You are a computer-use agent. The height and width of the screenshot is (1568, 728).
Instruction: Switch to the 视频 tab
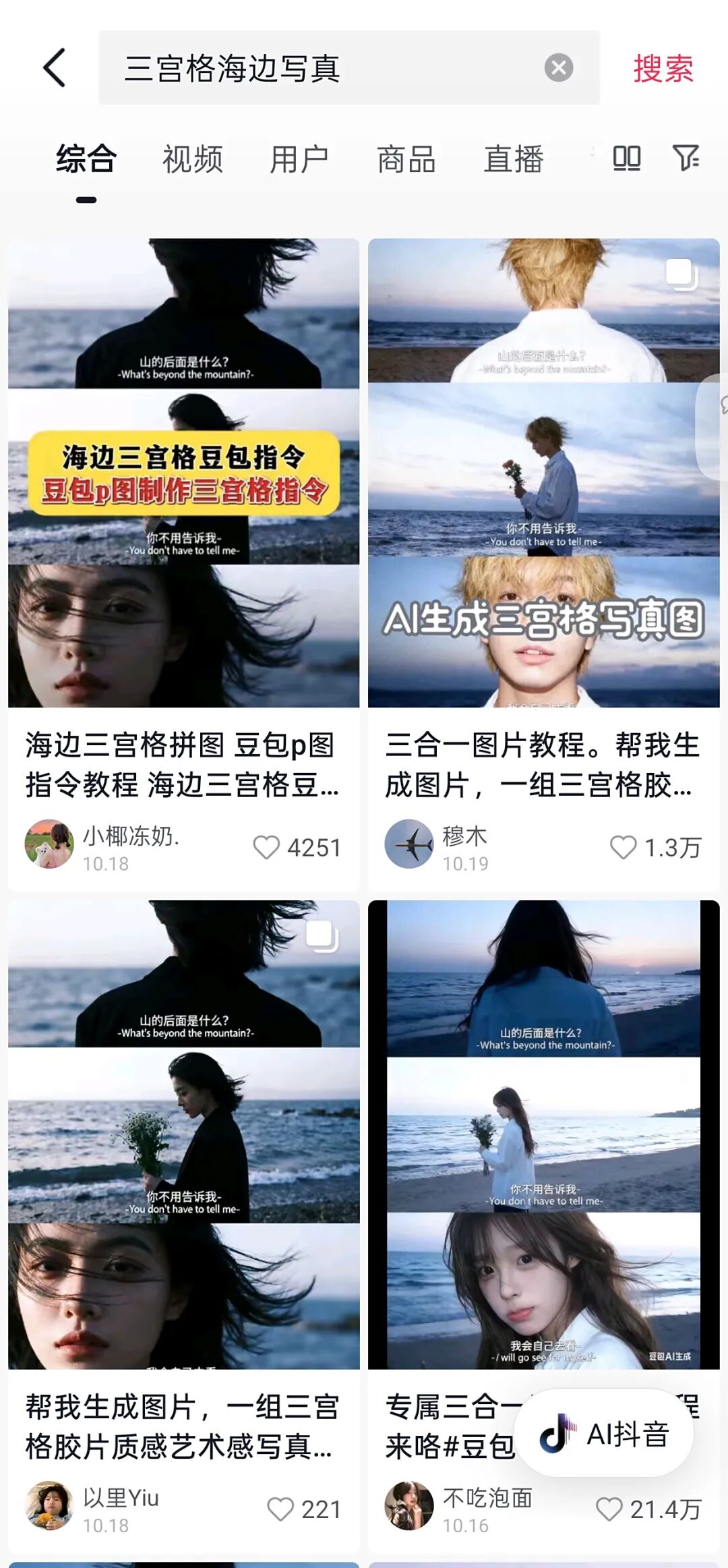(191, 160)
